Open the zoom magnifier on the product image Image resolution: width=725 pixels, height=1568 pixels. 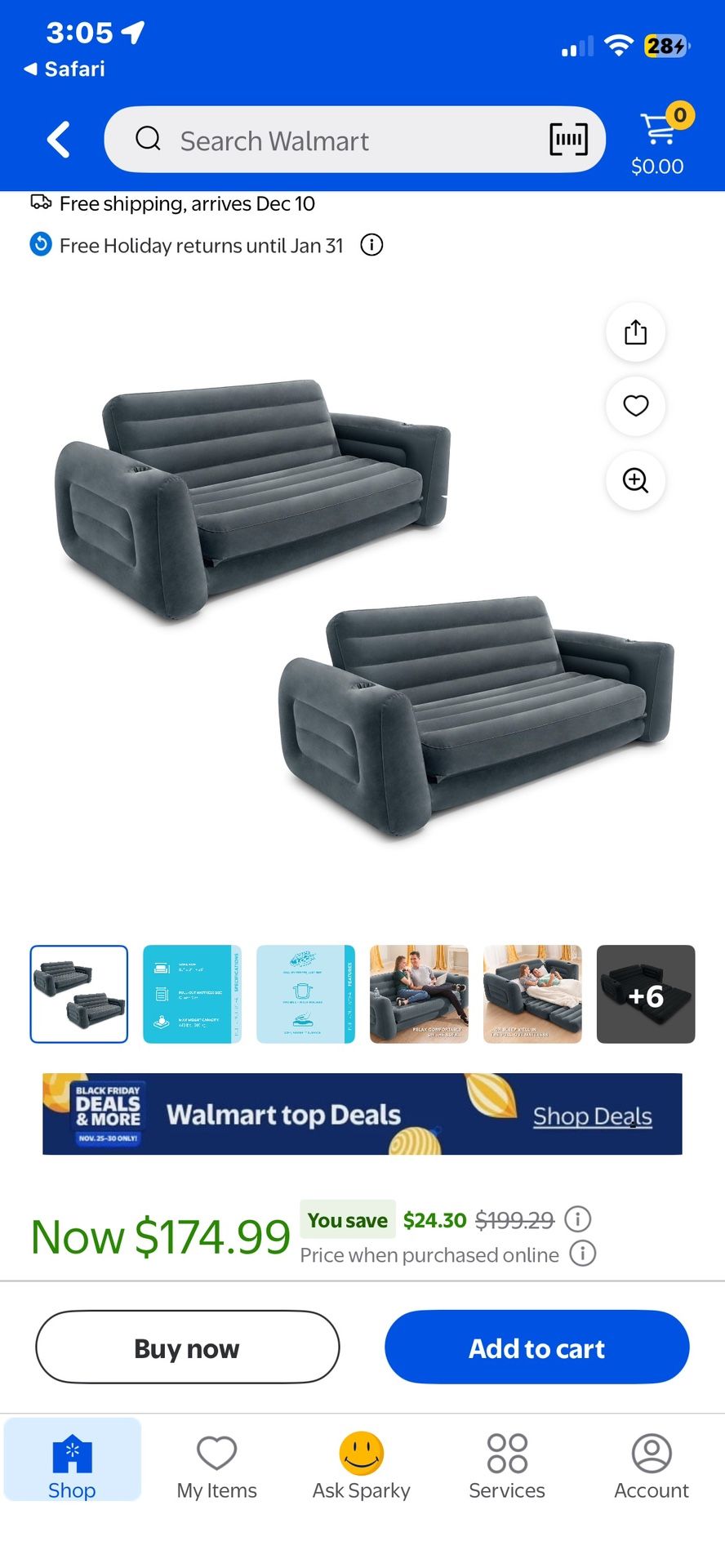click(x=635, y=481)
